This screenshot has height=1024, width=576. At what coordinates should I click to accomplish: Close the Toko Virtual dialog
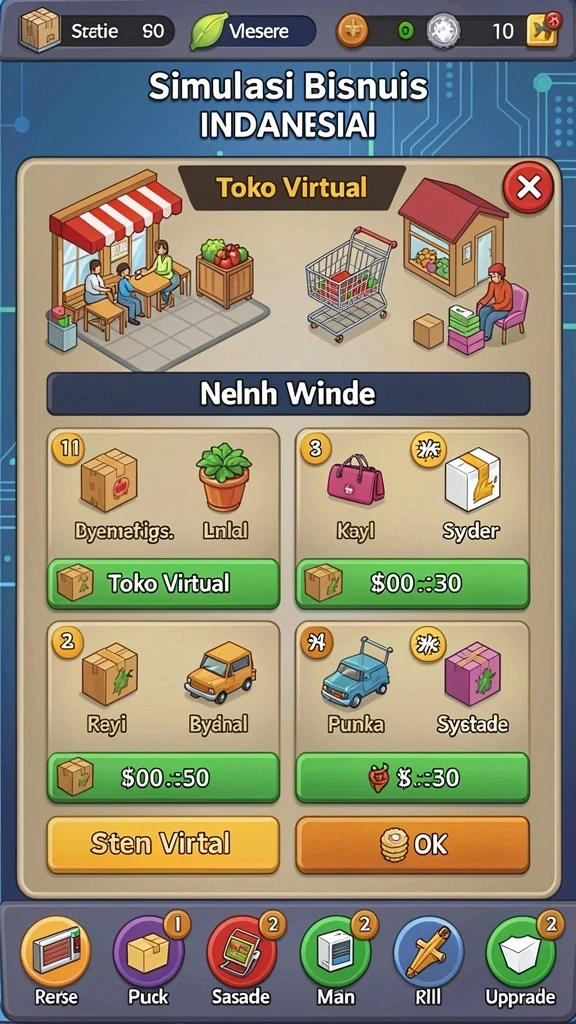528,188
